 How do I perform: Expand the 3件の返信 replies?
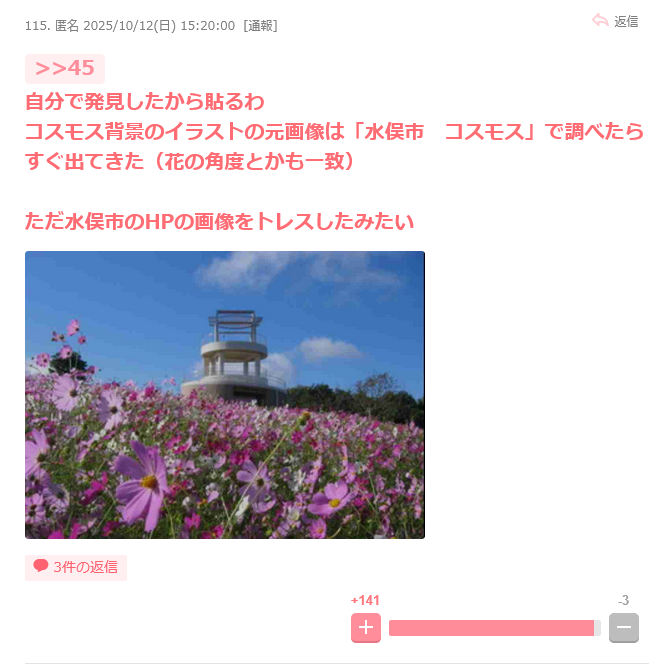(76, 567)
